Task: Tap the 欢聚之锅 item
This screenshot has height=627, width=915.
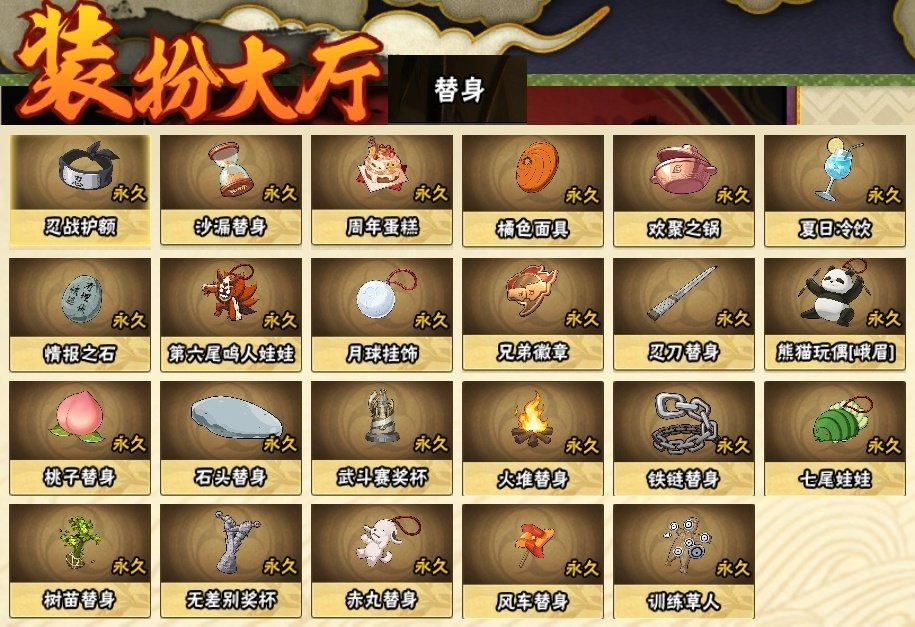Action: coord(683,189)
